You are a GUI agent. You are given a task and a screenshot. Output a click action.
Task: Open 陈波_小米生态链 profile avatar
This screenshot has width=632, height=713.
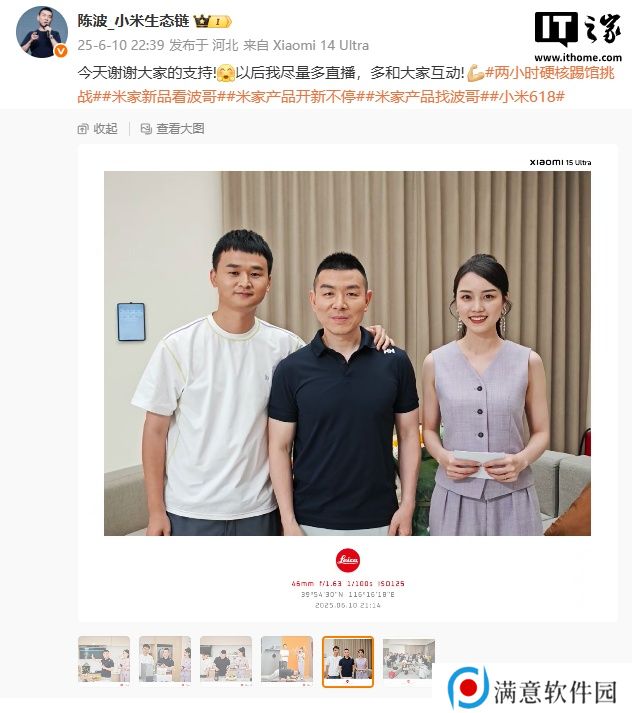coord(41,31)
